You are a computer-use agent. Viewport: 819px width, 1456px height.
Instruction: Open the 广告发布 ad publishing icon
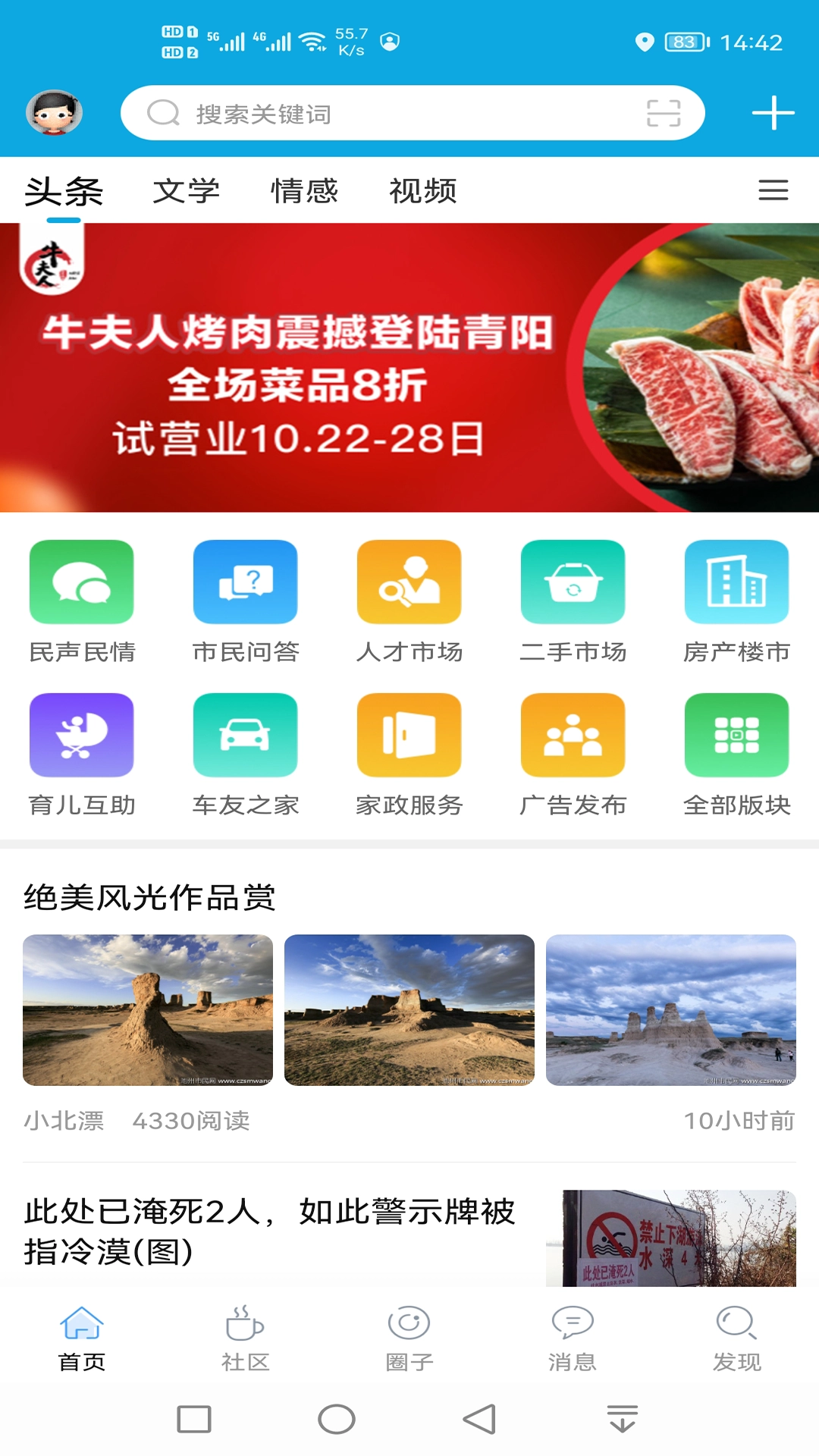(573, 734)
